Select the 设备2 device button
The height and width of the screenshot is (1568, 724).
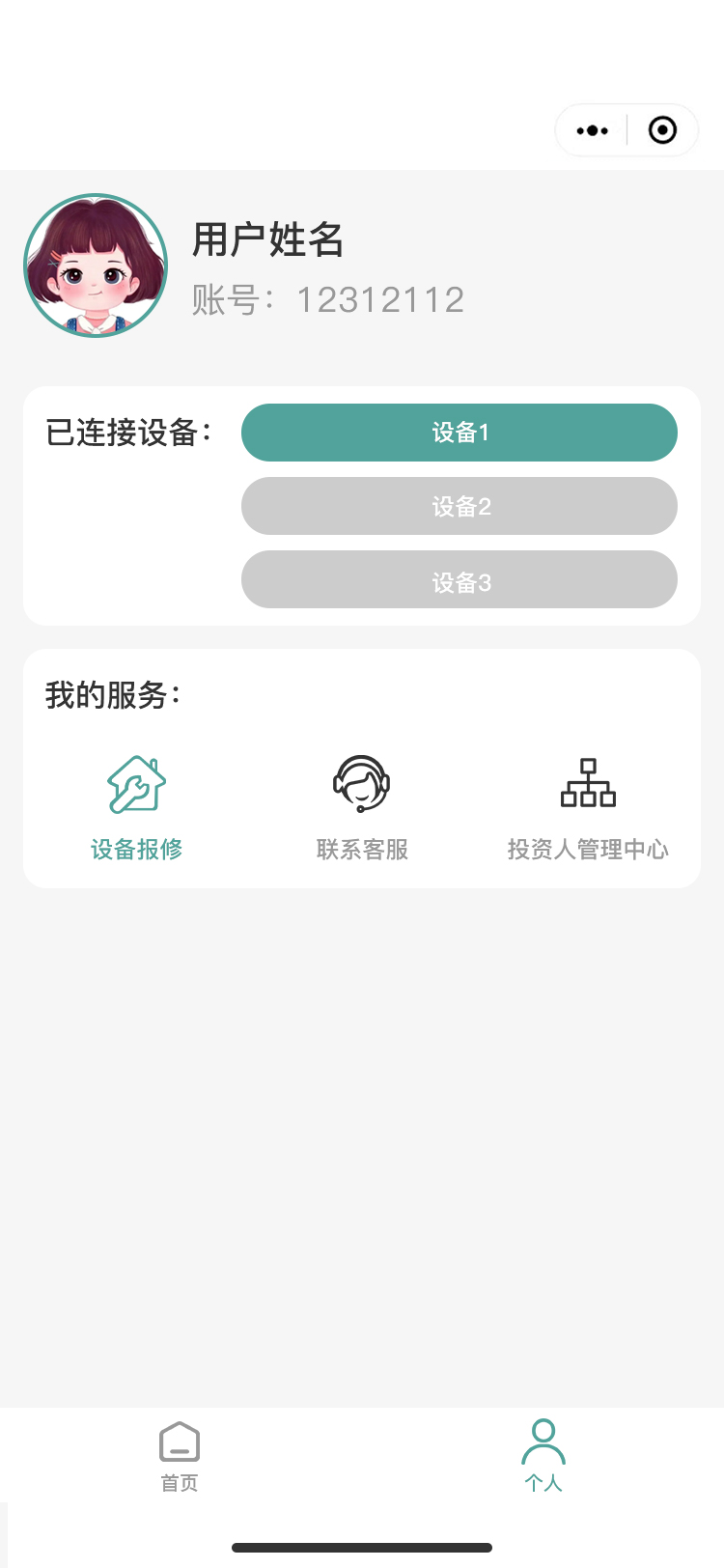459,506
